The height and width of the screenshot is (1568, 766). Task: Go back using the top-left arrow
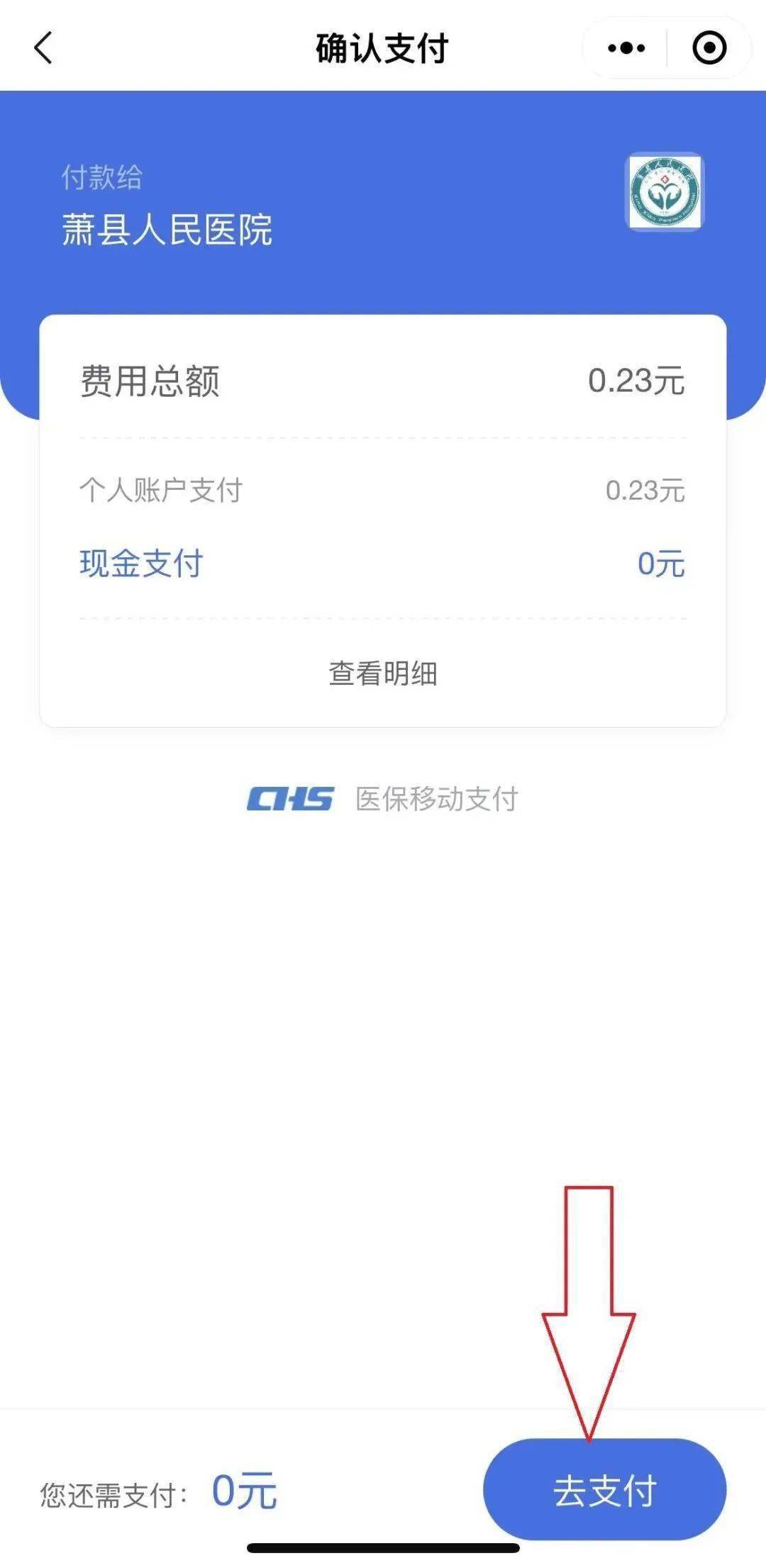pyautogui.click(x=43, y=48)
